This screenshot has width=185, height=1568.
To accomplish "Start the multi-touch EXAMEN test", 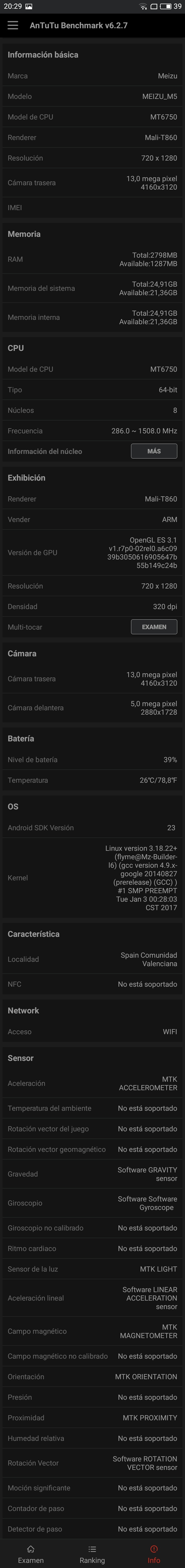I will [x=154, y=627].
